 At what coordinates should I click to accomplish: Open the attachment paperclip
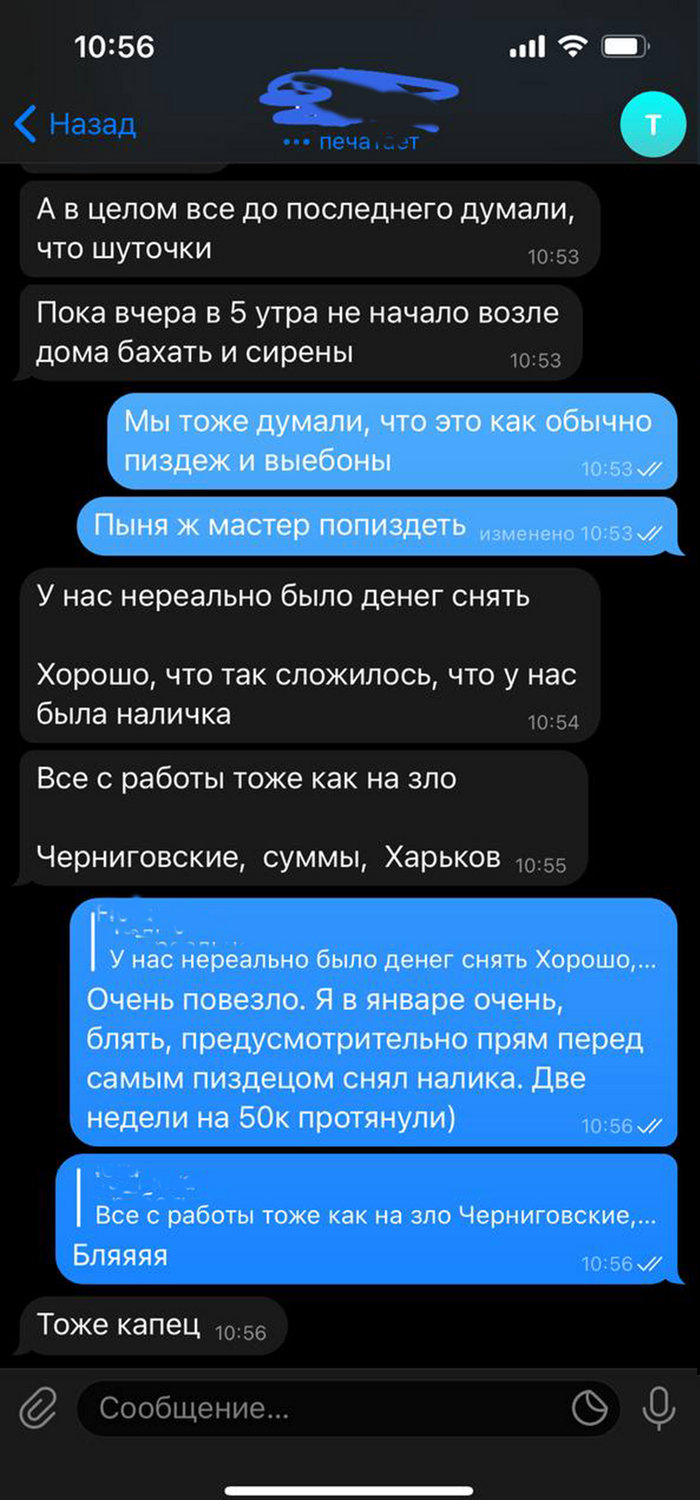click(37, 1408)
